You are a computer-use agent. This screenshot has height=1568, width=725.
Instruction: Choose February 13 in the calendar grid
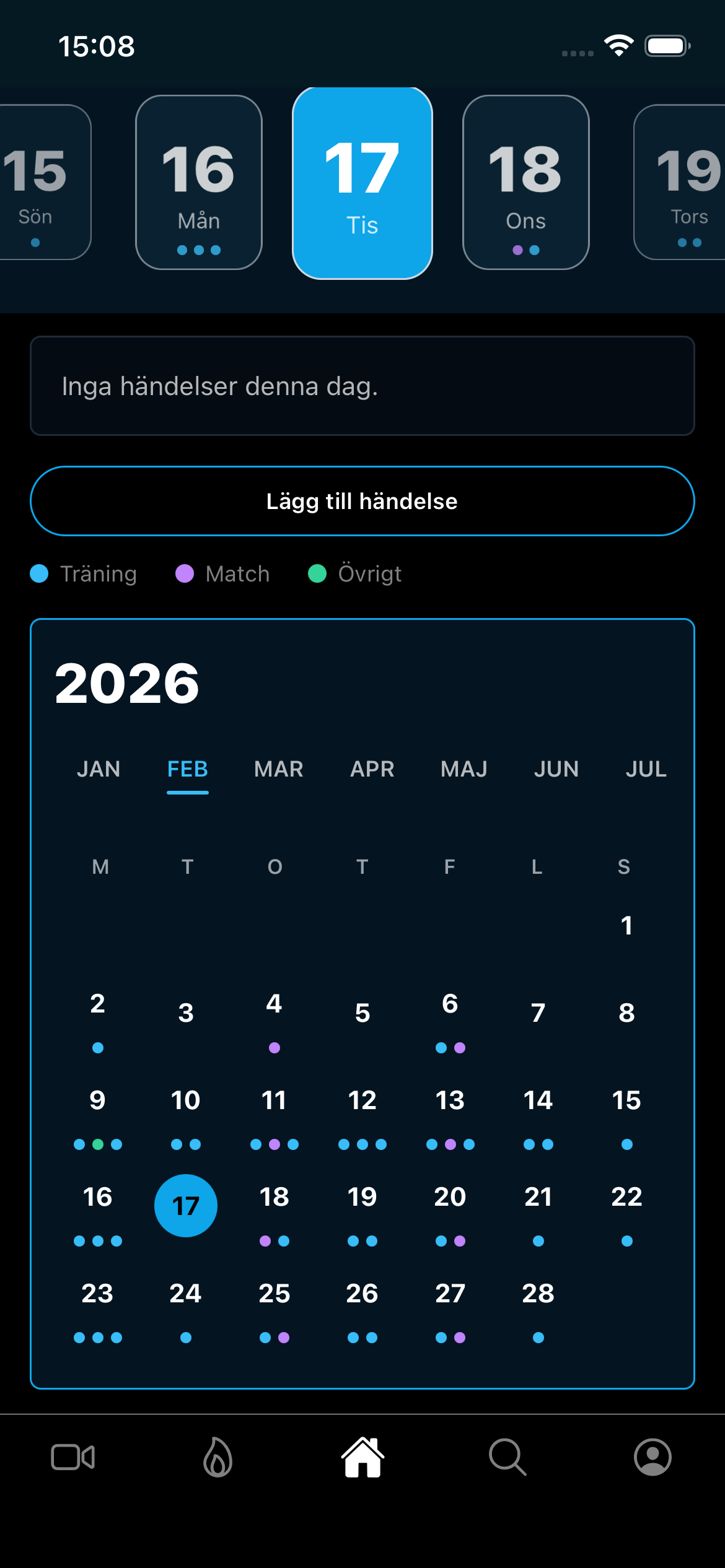coord(450,1112)
